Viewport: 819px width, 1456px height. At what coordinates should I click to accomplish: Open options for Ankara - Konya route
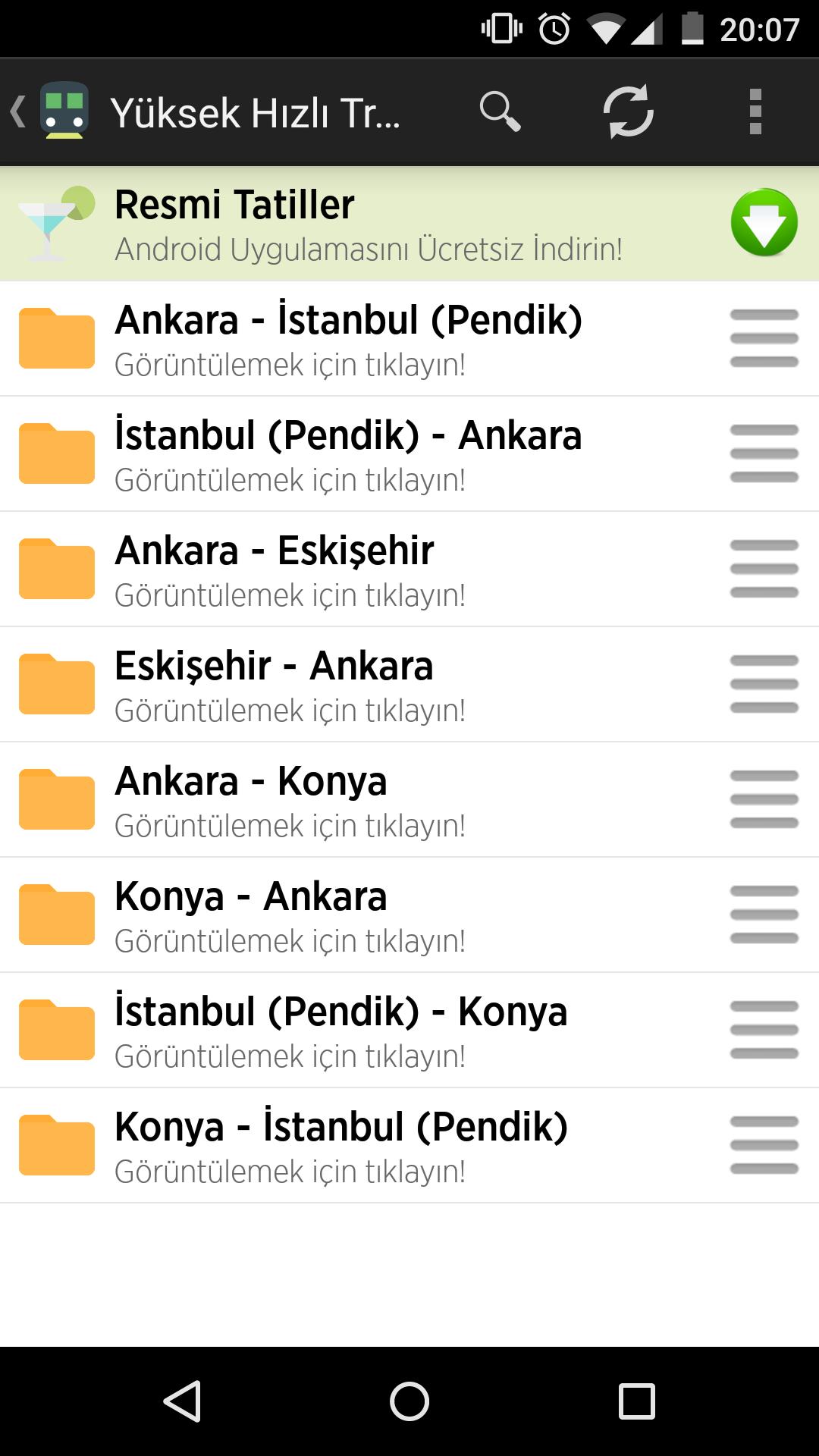pyautogui.click(x=763, y=799)
